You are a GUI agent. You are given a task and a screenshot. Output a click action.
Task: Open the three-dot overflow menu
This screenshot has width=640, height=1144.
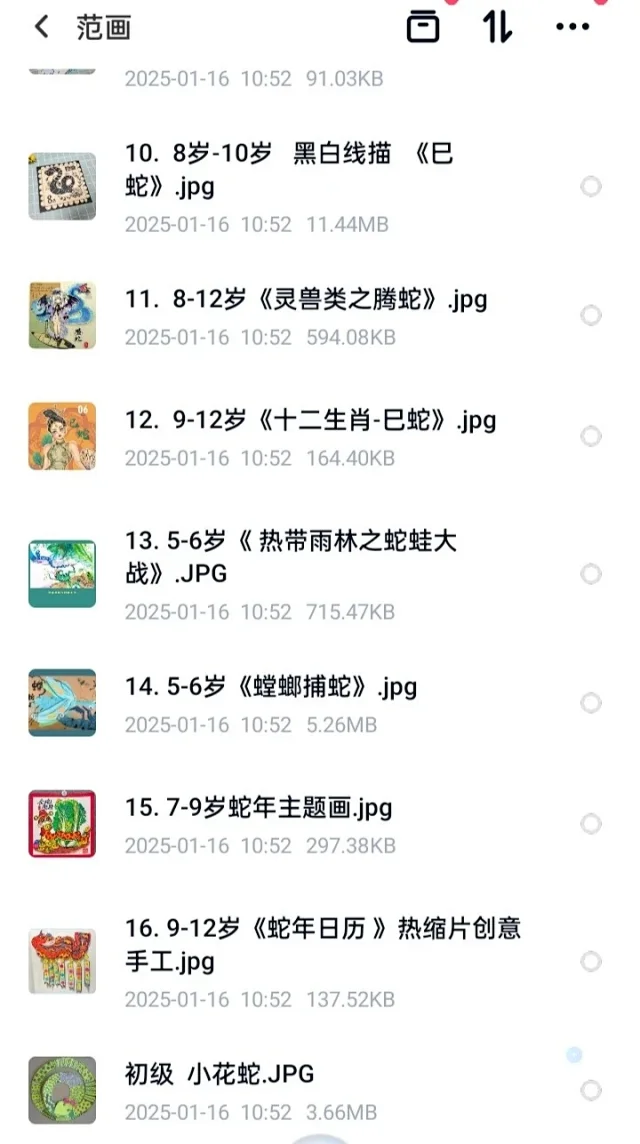pyautogui.click(x=572, y=27)
